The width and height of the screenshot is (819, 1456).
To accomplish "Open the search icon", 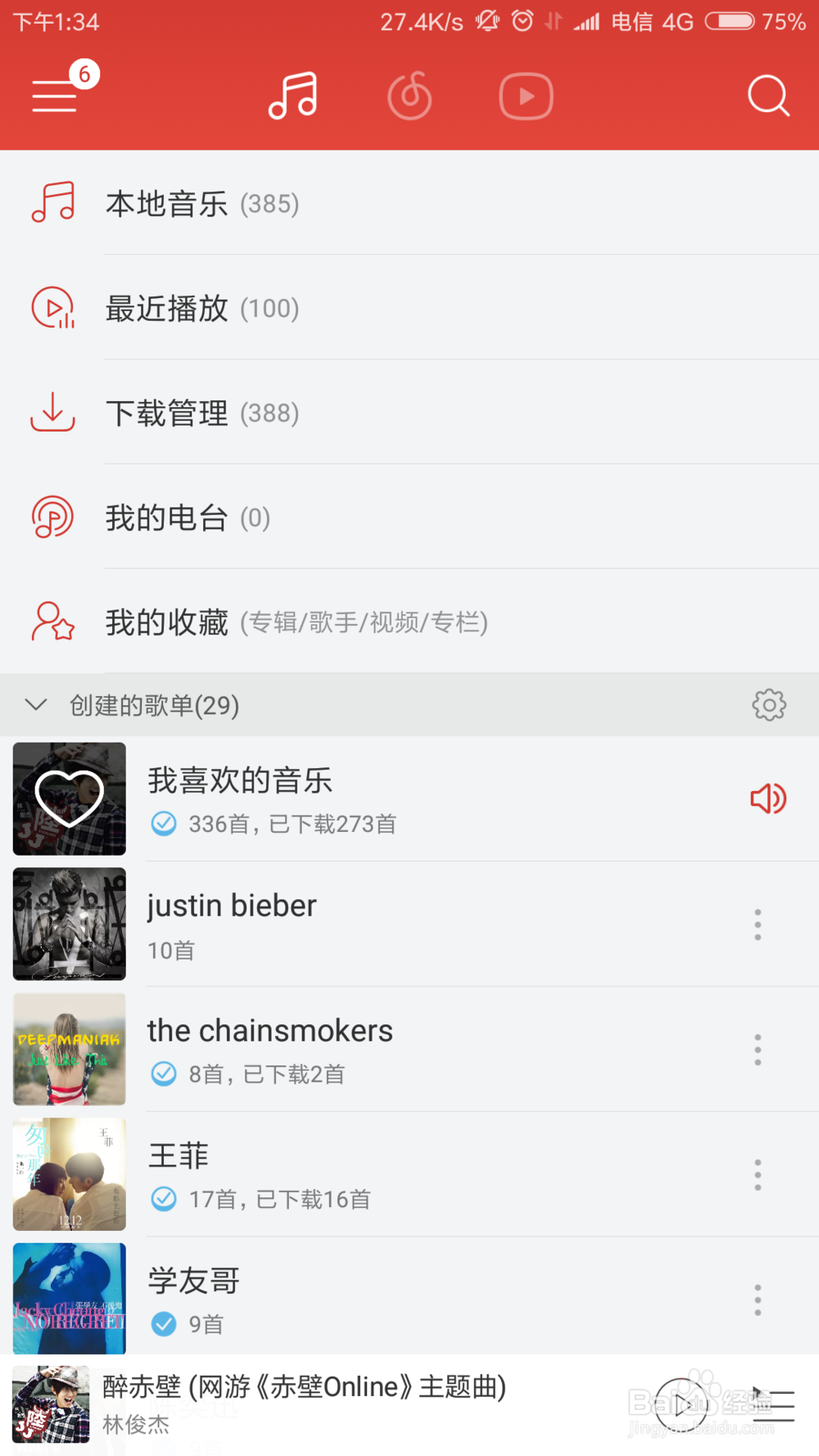I will point(768,96).
